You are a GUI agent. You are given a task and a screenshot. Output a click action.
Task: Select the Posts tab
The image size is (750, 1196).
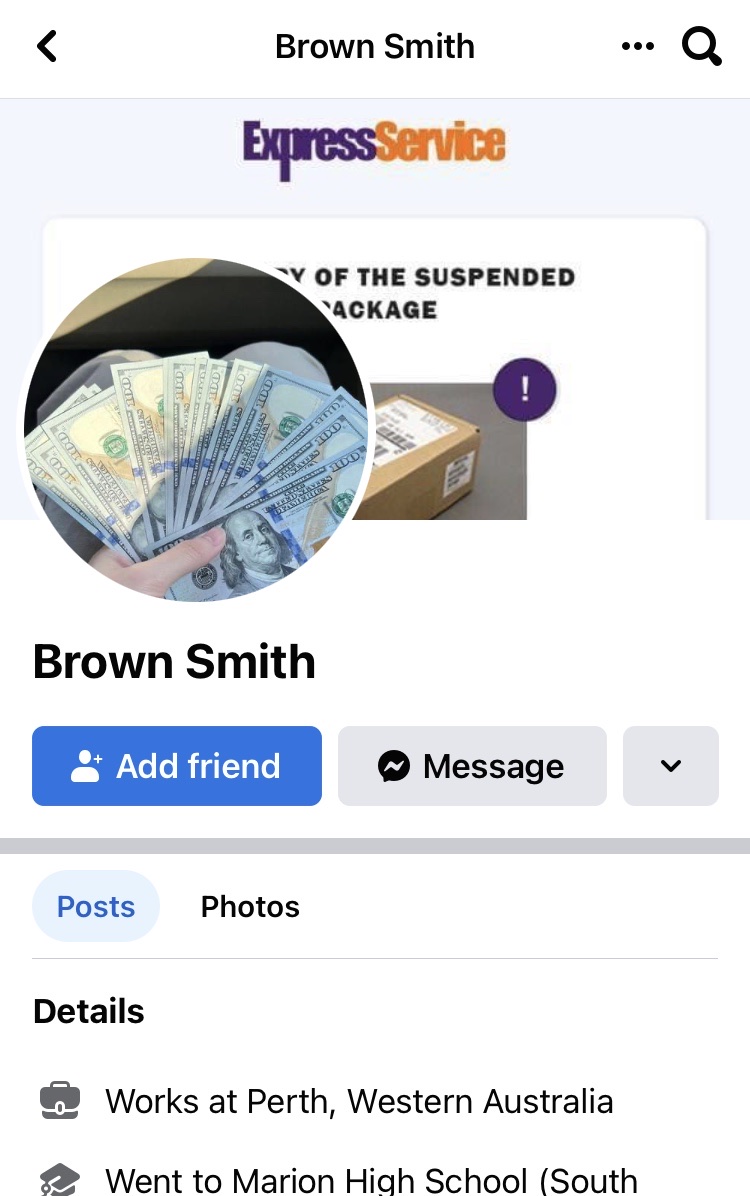[96, 906]
